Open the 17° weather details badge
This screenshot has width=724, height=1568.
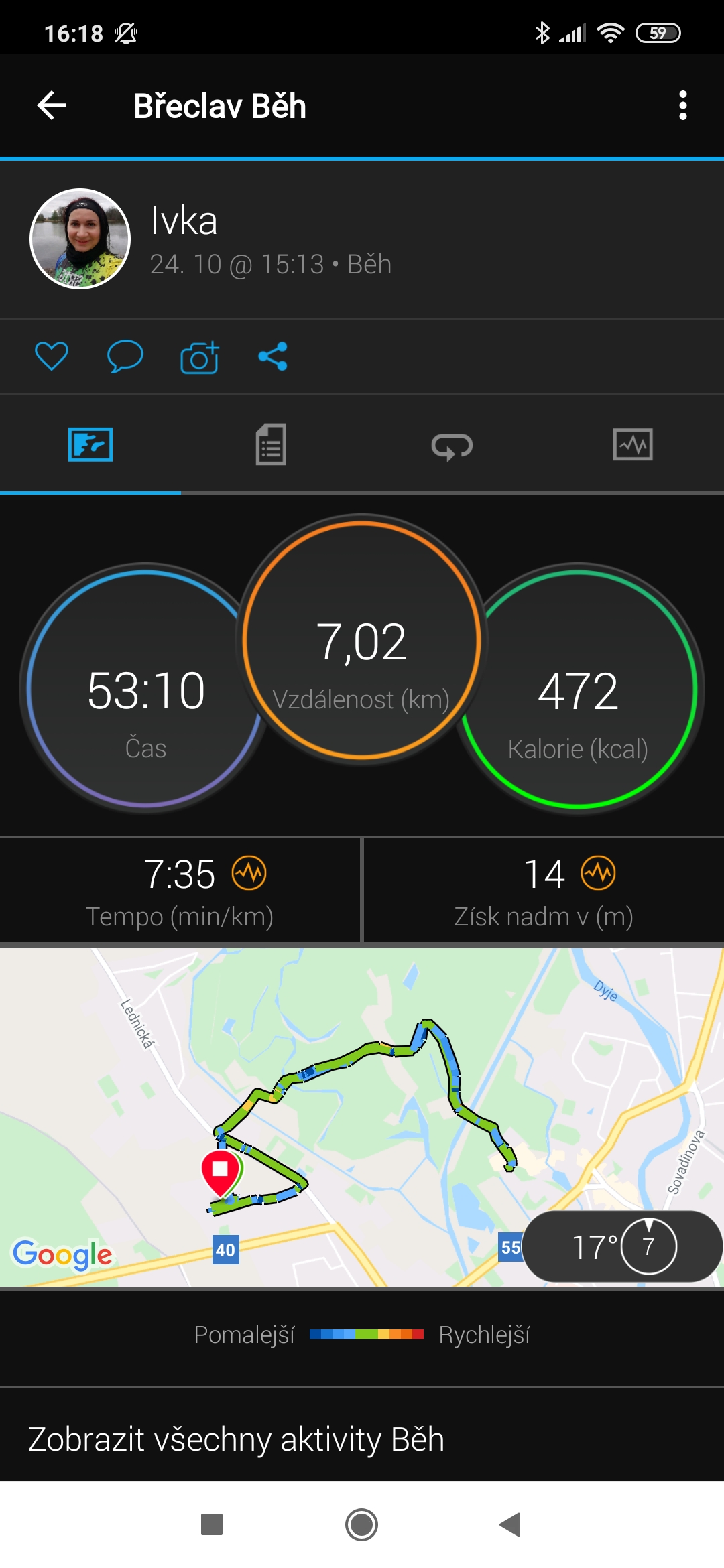pos(622,1246)
